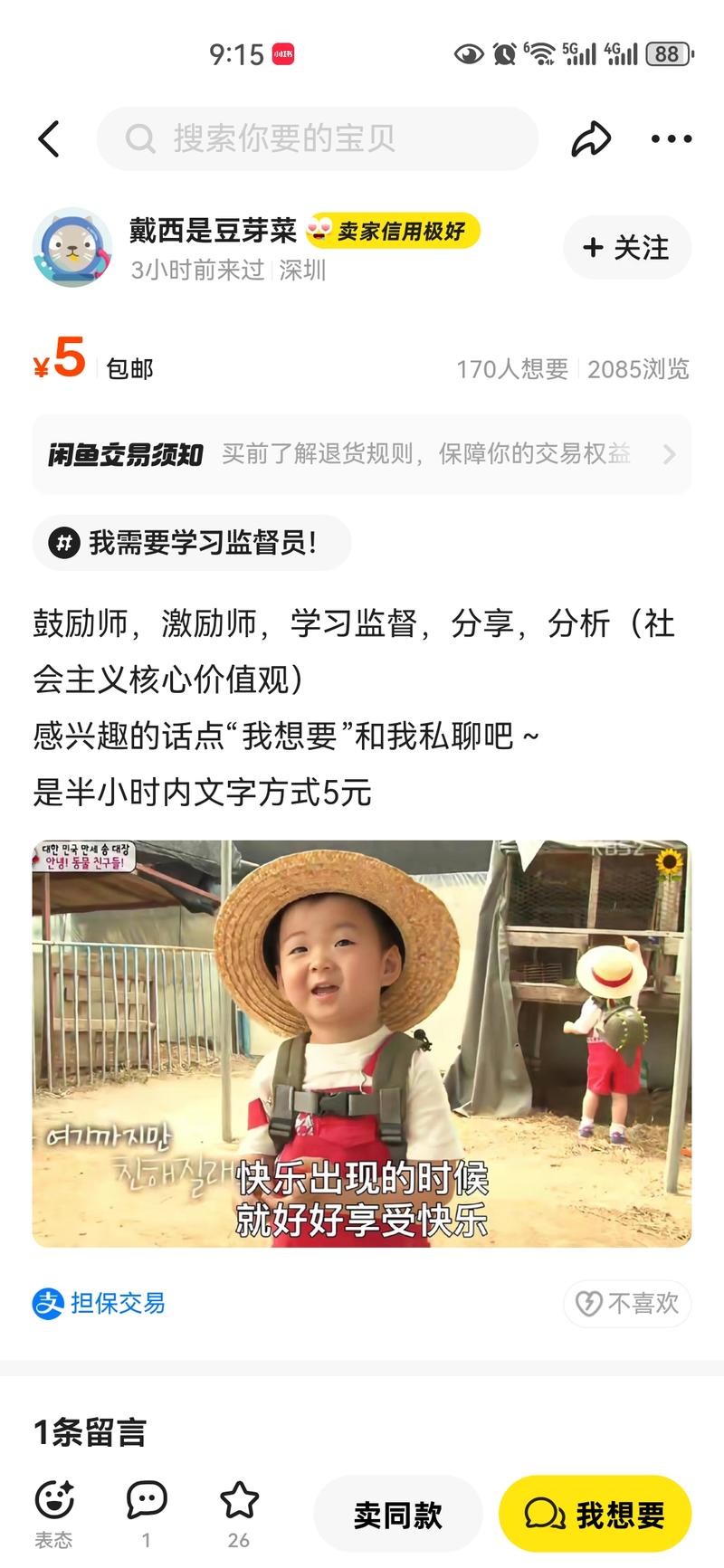Open the three-dot overflow menu
Viewport: 724px width, 1568px height.
pos(672,139)
